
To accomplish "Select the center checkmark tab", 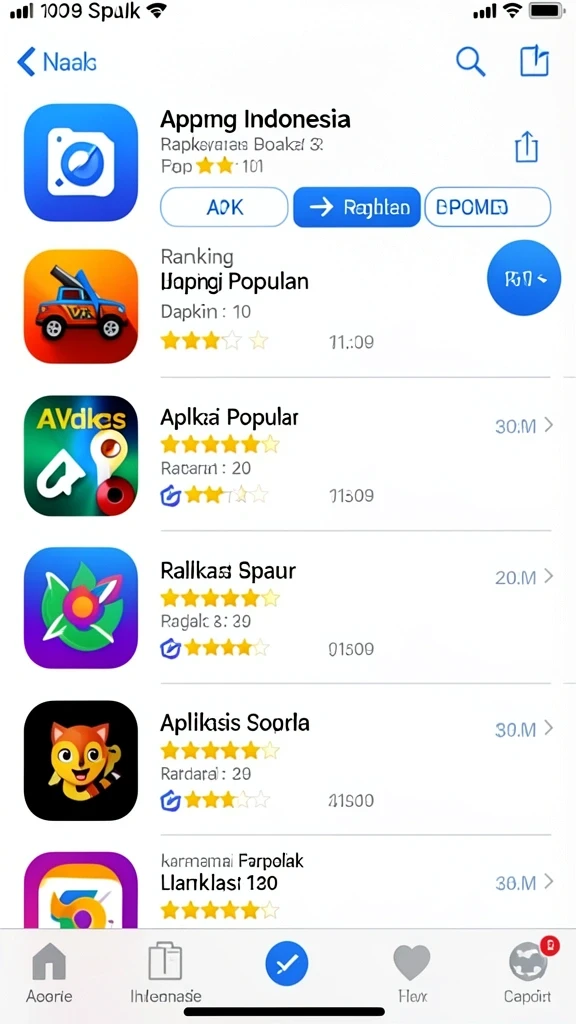I will [287, 963].
